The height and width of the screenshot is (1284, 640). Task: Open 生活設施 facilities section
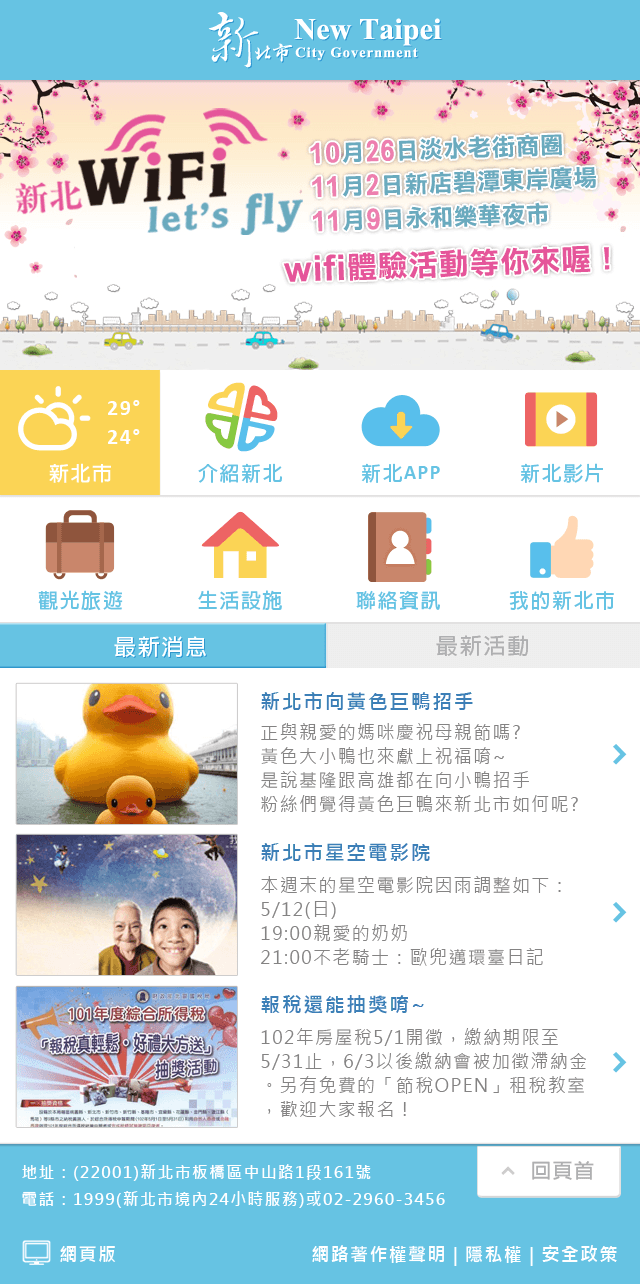point(240,560)
